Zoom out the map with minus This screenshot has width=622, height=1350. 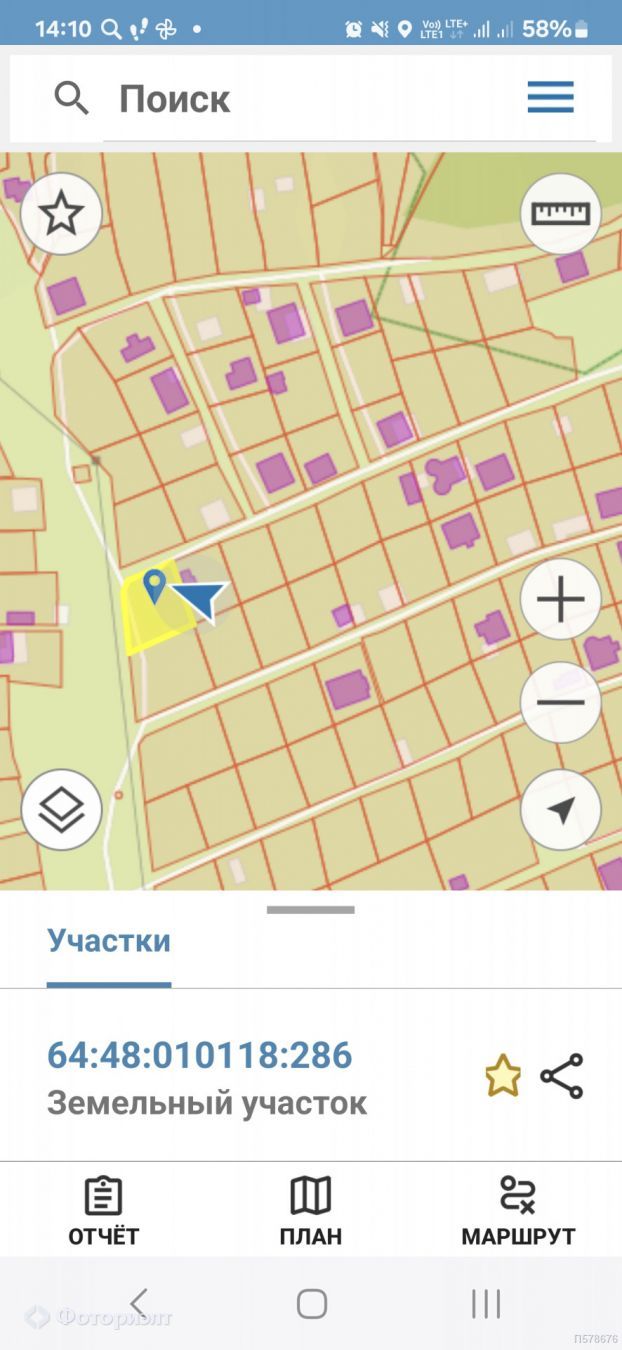tap(560, 702)
